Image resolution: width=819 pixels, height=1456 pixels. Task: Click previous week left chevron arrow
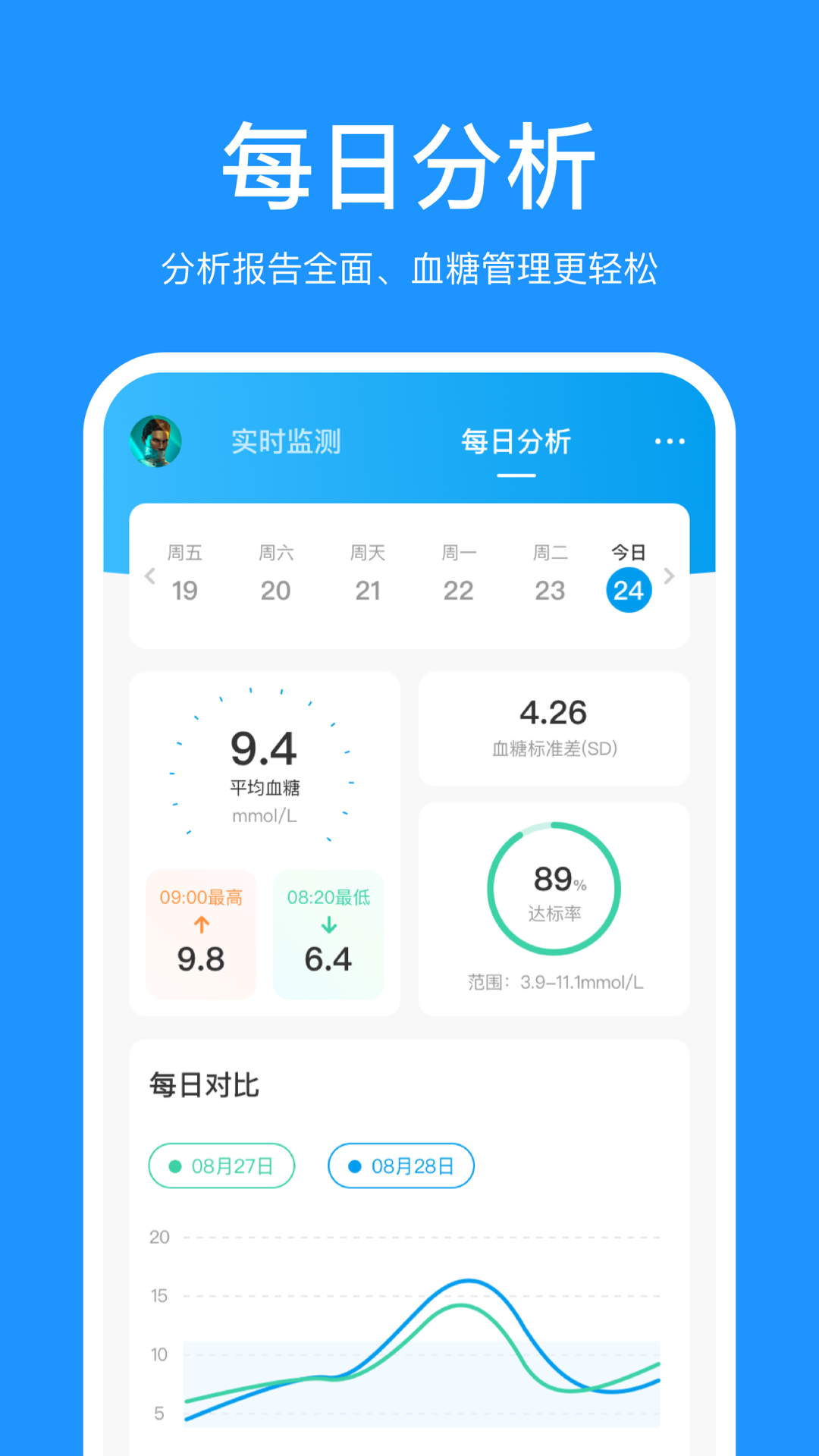[149, 576]
